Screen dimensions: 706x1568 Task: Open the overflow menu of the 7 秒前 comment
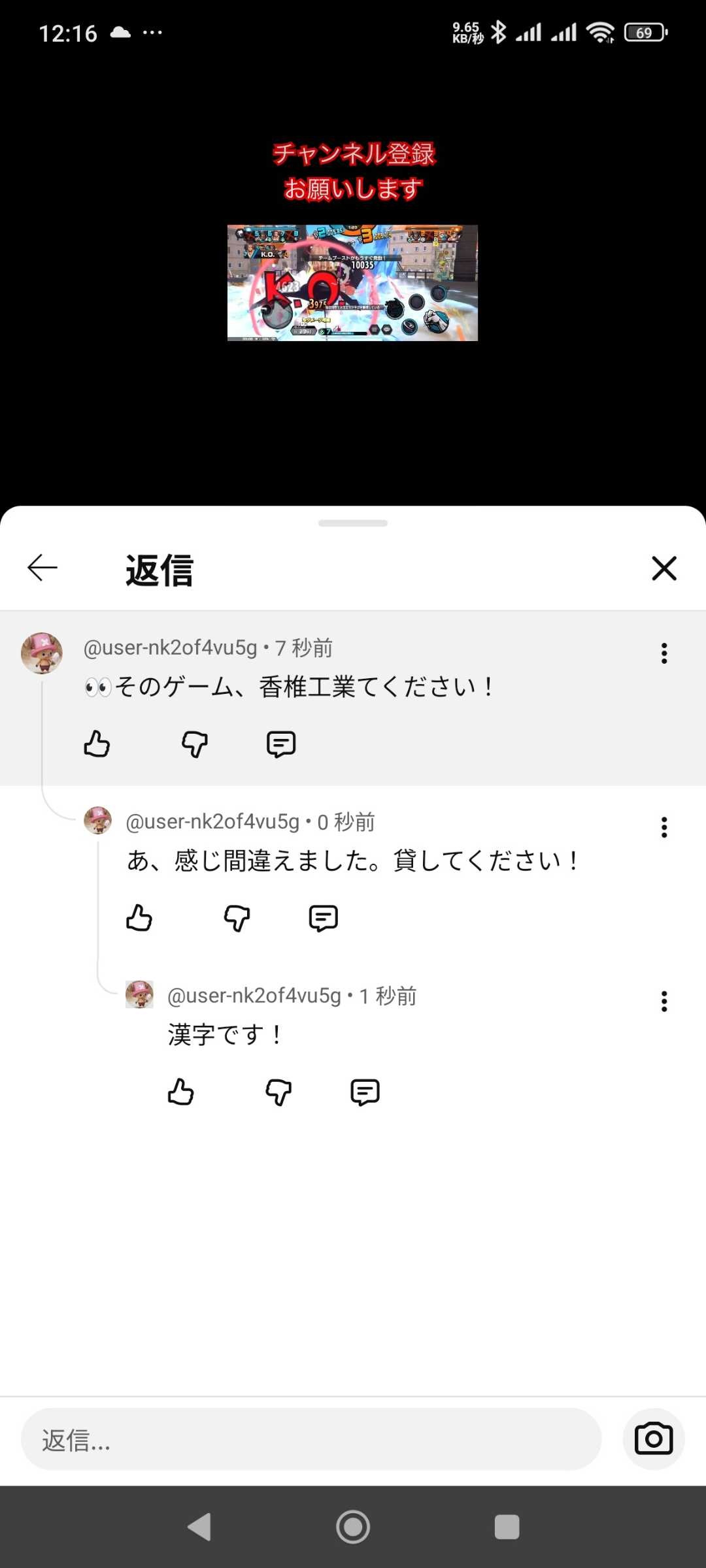coord(664,653)
